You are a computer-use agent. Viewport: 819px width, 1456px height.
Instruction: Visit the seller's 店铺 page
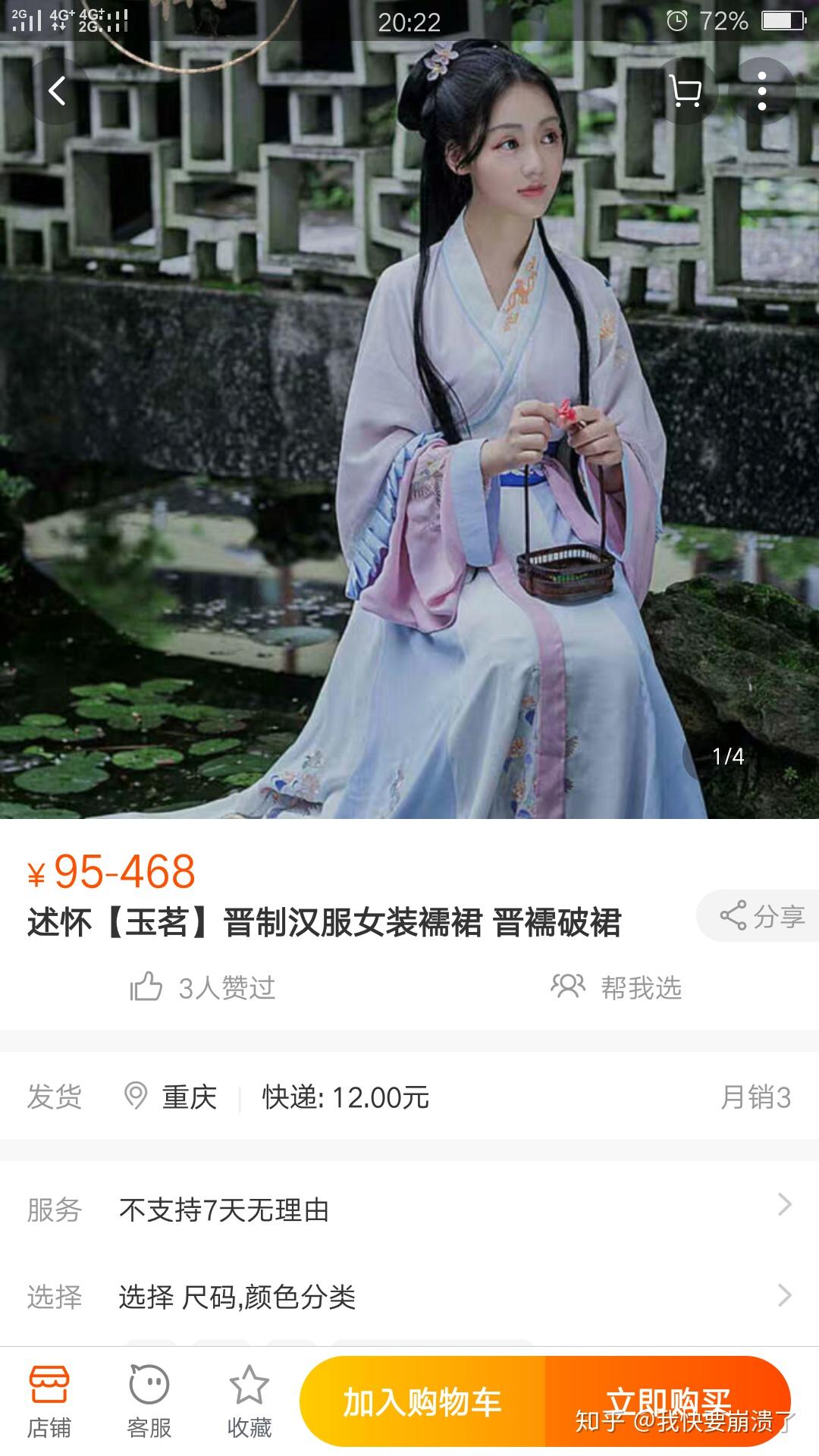49,1403
